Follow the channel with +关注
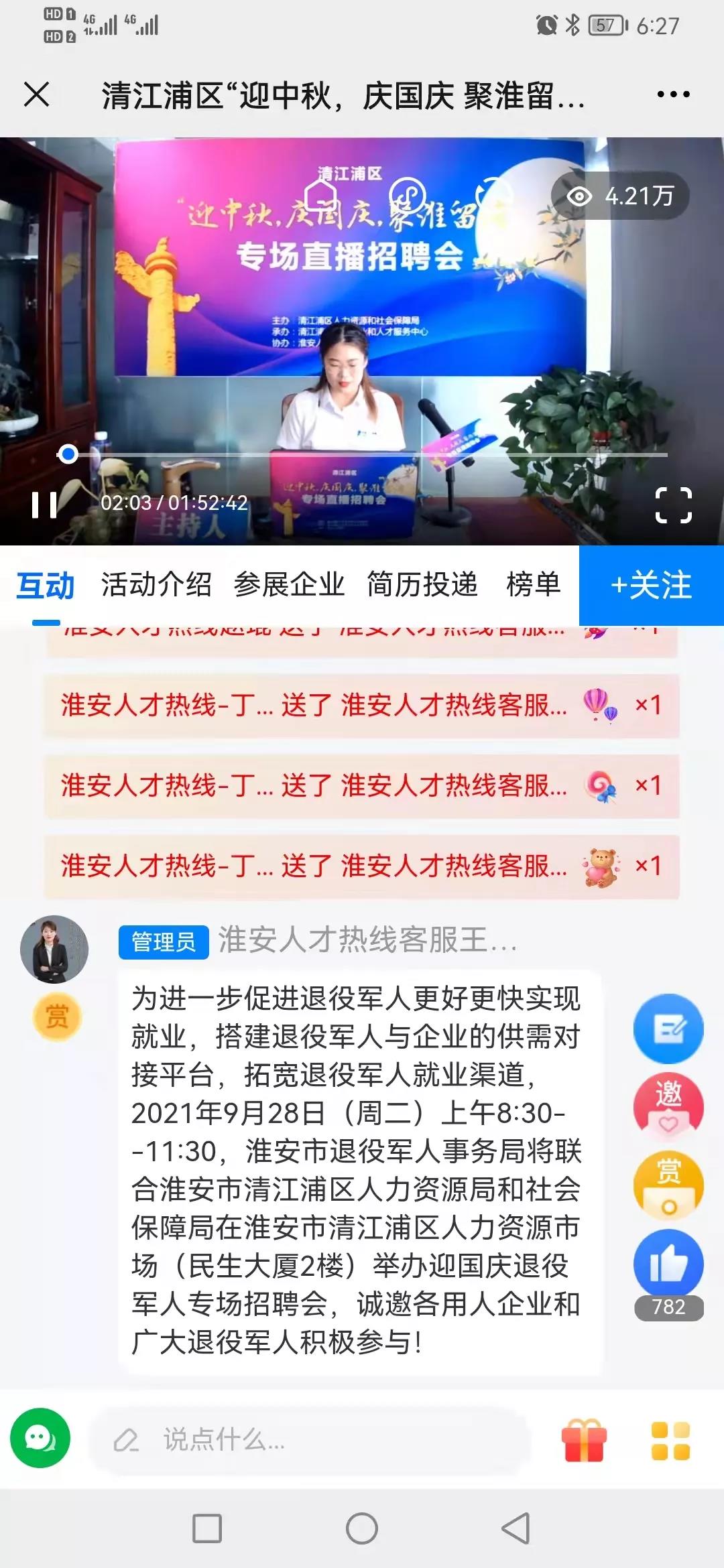Image resolution: width=724 pixels, height=1568 pixels. (651, 586)
